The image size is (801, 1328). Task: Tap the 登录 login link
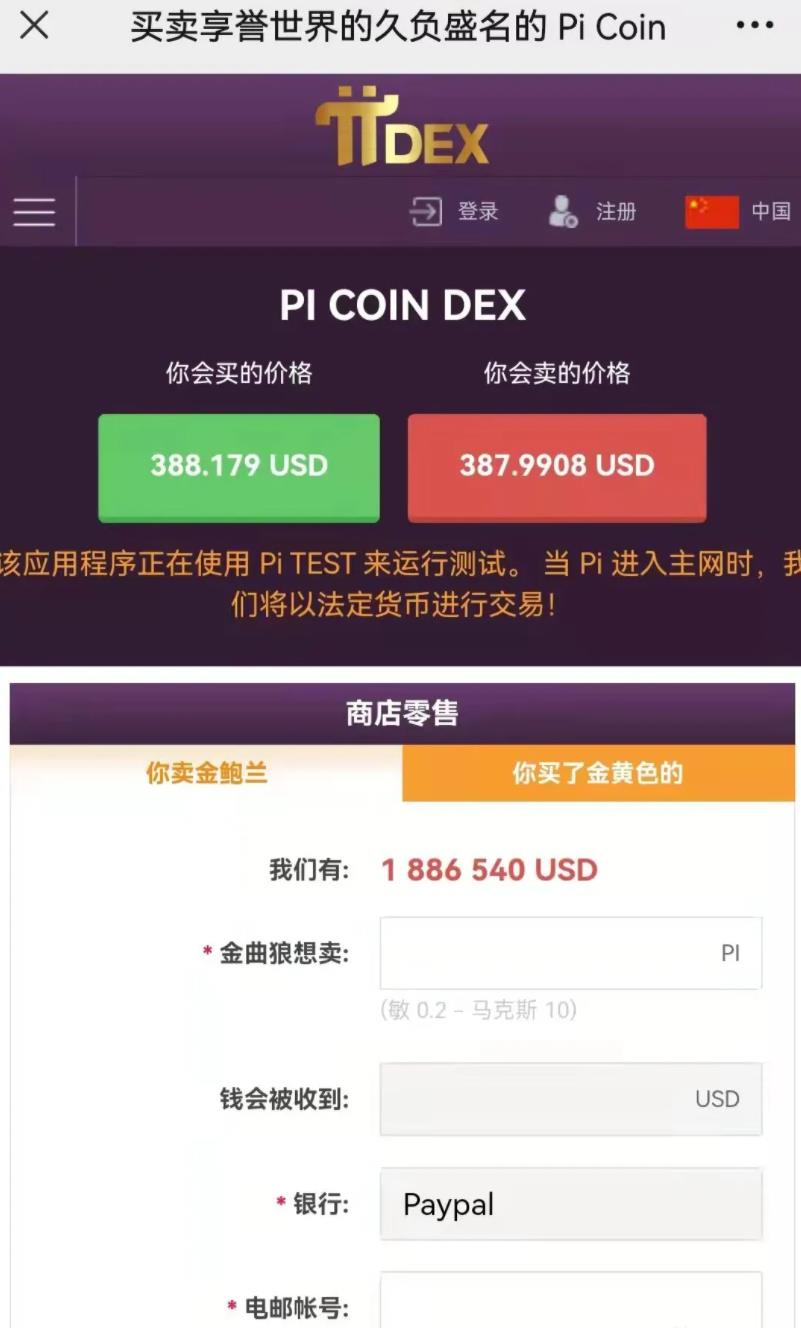pos(455,211)
